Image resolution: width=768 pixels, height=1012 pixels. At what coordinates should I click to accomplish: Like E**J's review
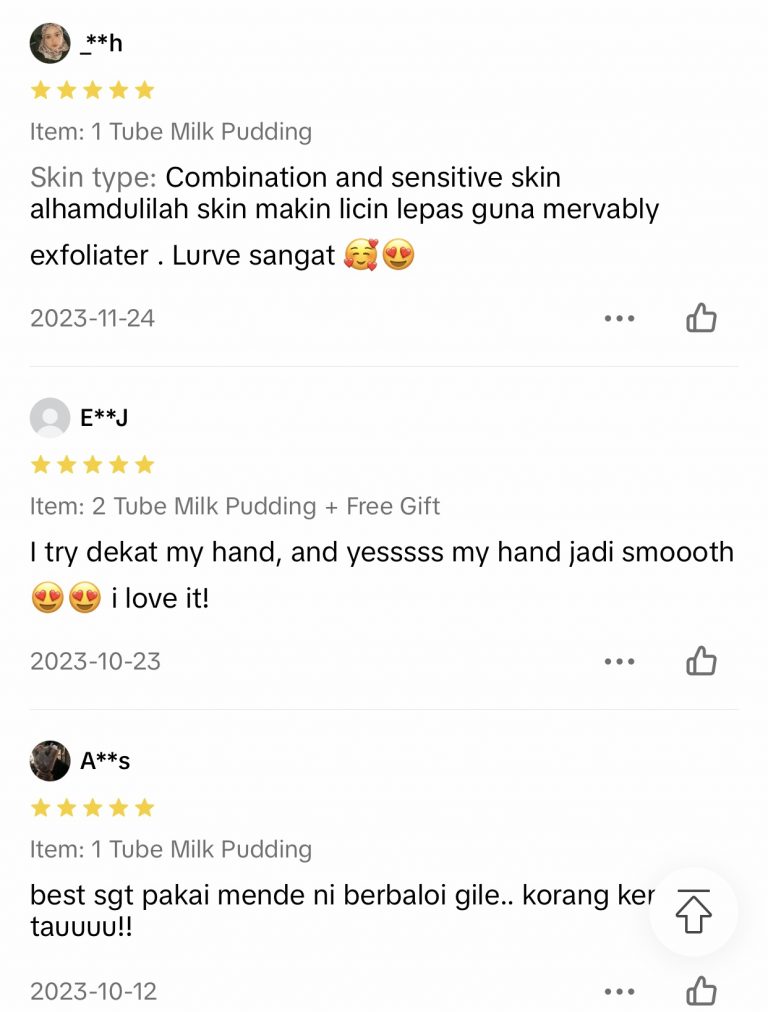click(701, 661)
